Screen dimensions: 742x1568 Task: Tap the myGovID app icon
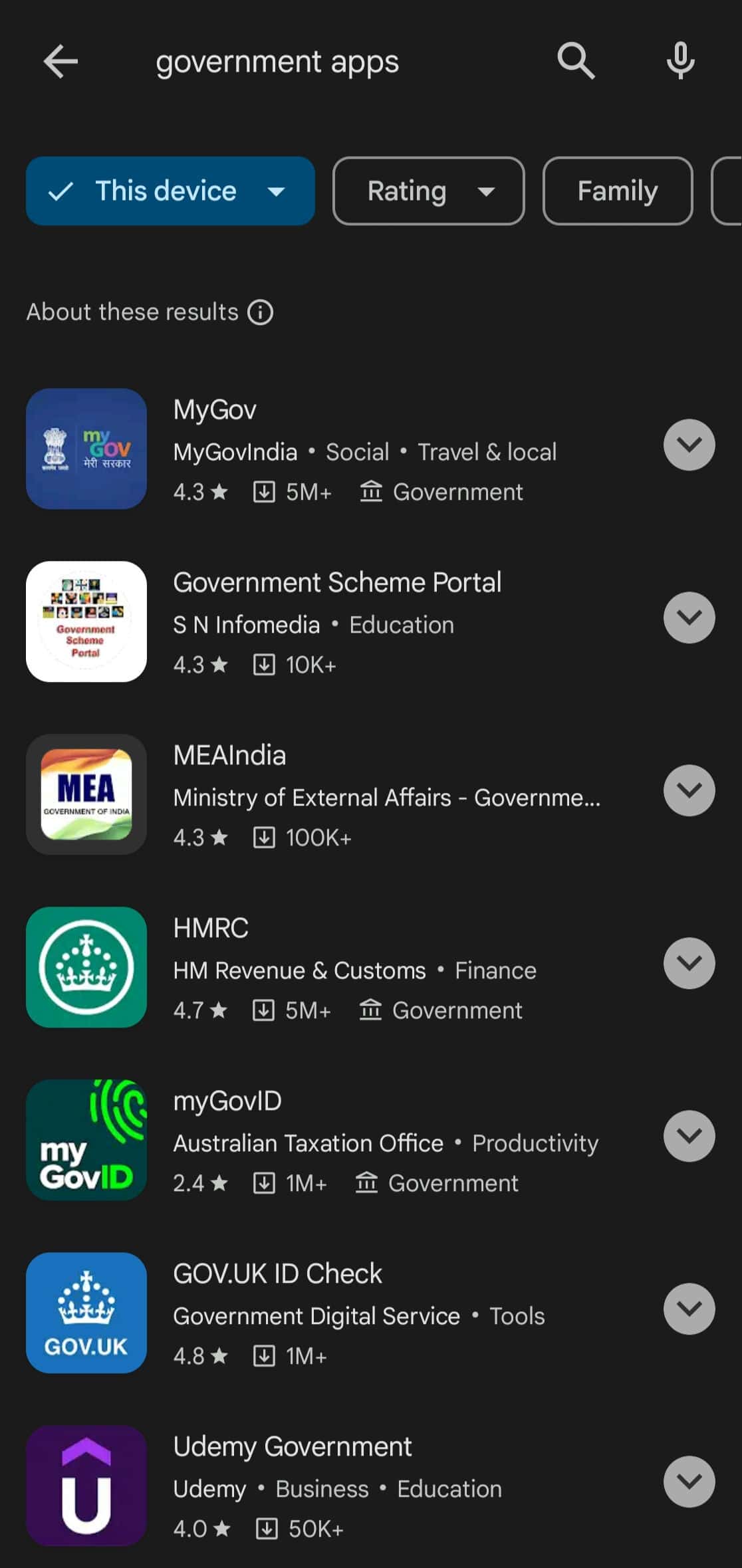coord(86,1142)
